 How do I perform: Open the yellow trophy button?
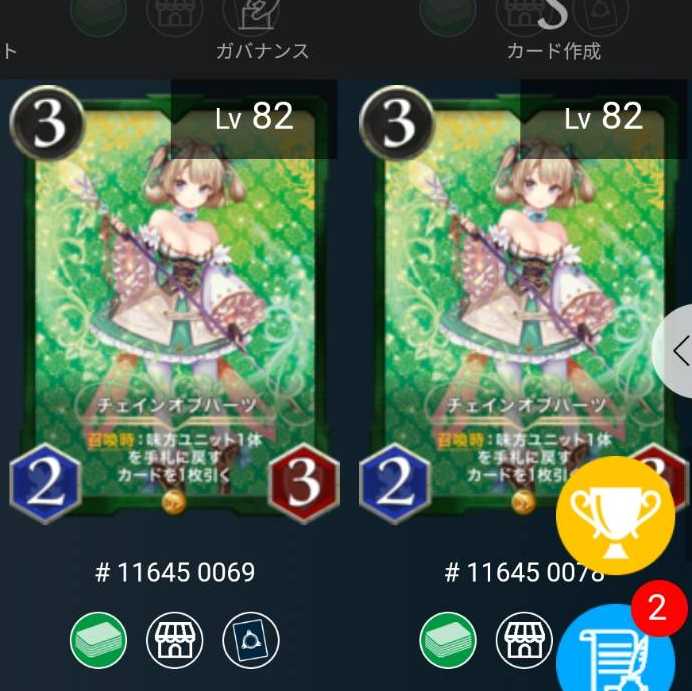coord(617,517)
